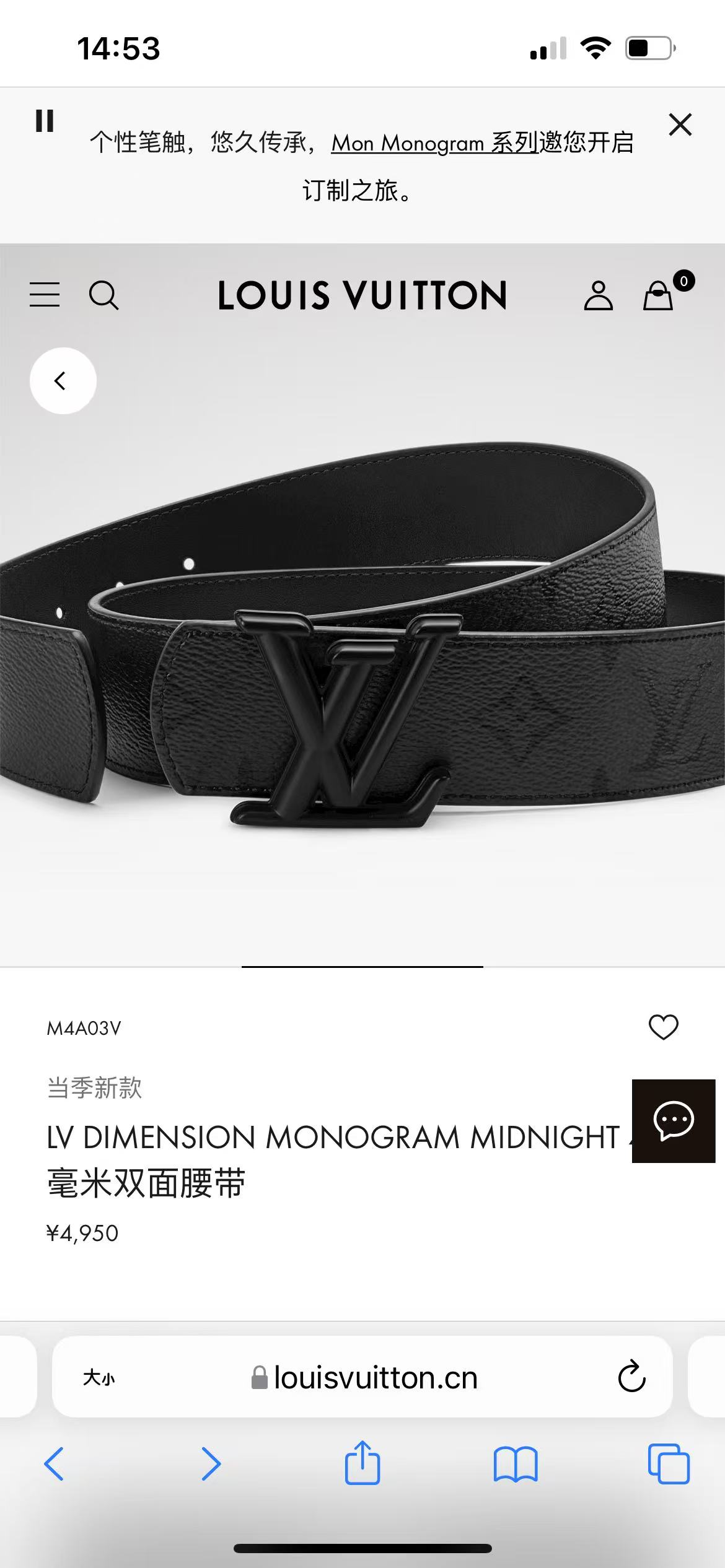Go back using the round arrow button

(63, 380)
